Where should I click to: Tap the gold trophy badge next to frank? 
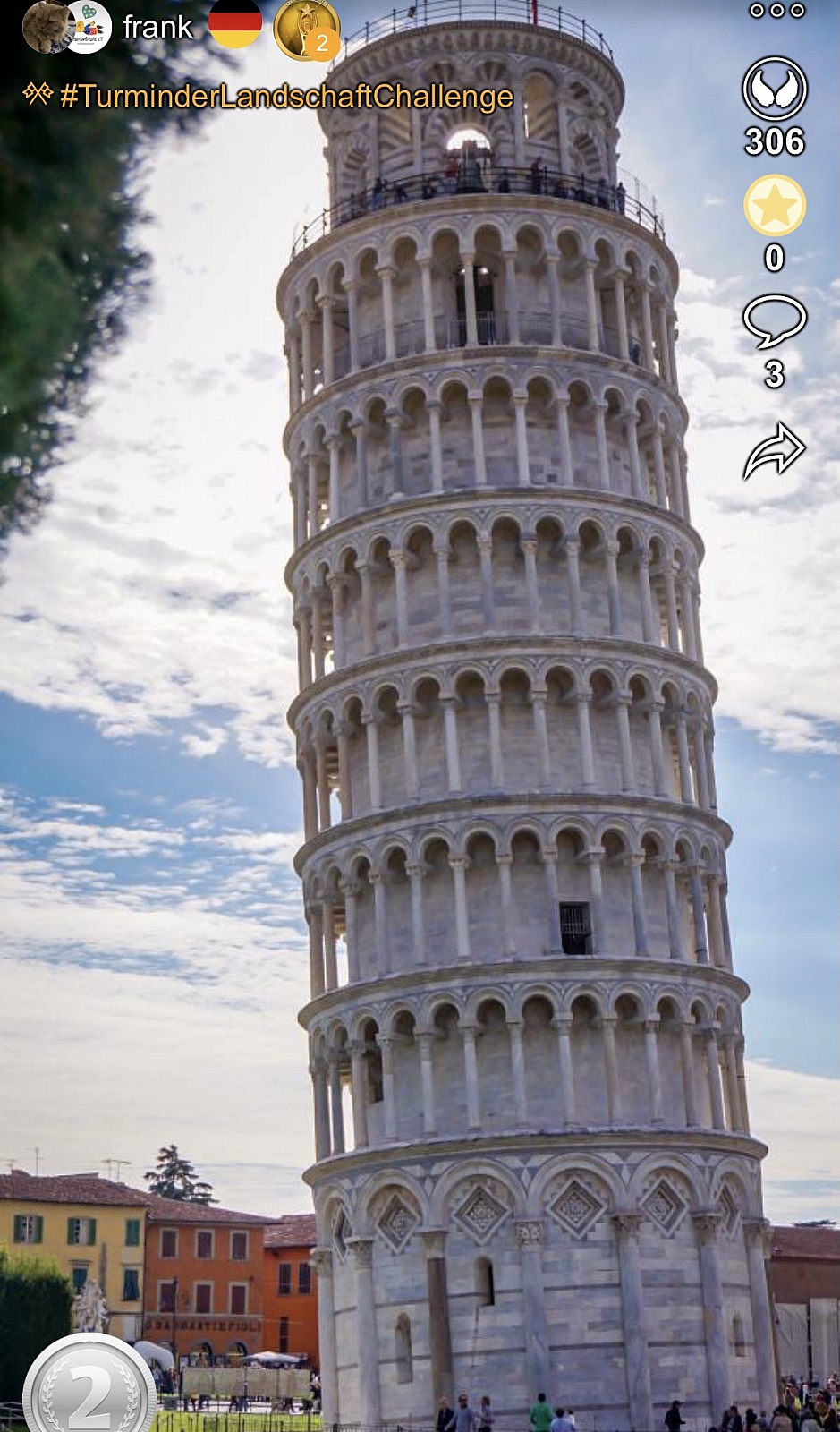click(x=307, y=30)
